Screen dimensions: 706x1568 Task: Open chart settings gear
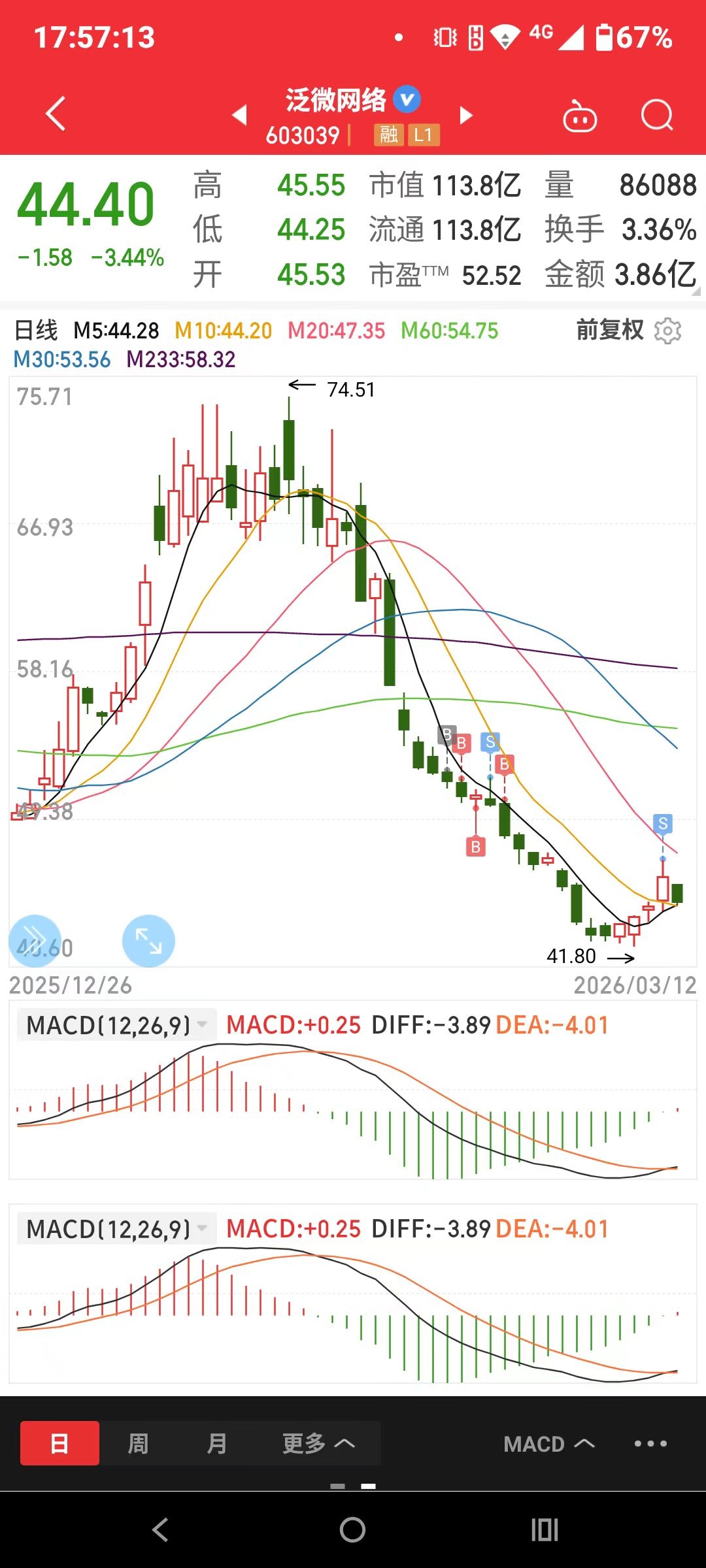pos(667,331)
